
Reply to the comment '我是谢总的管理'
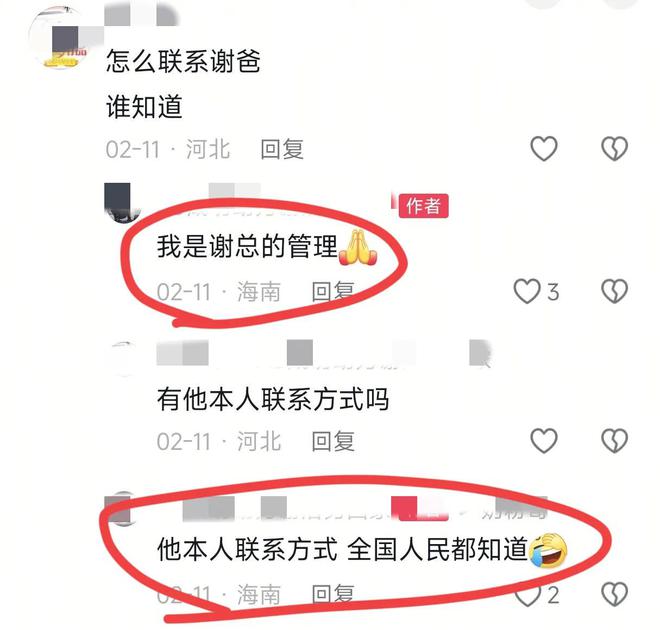[x=332, y=292]
